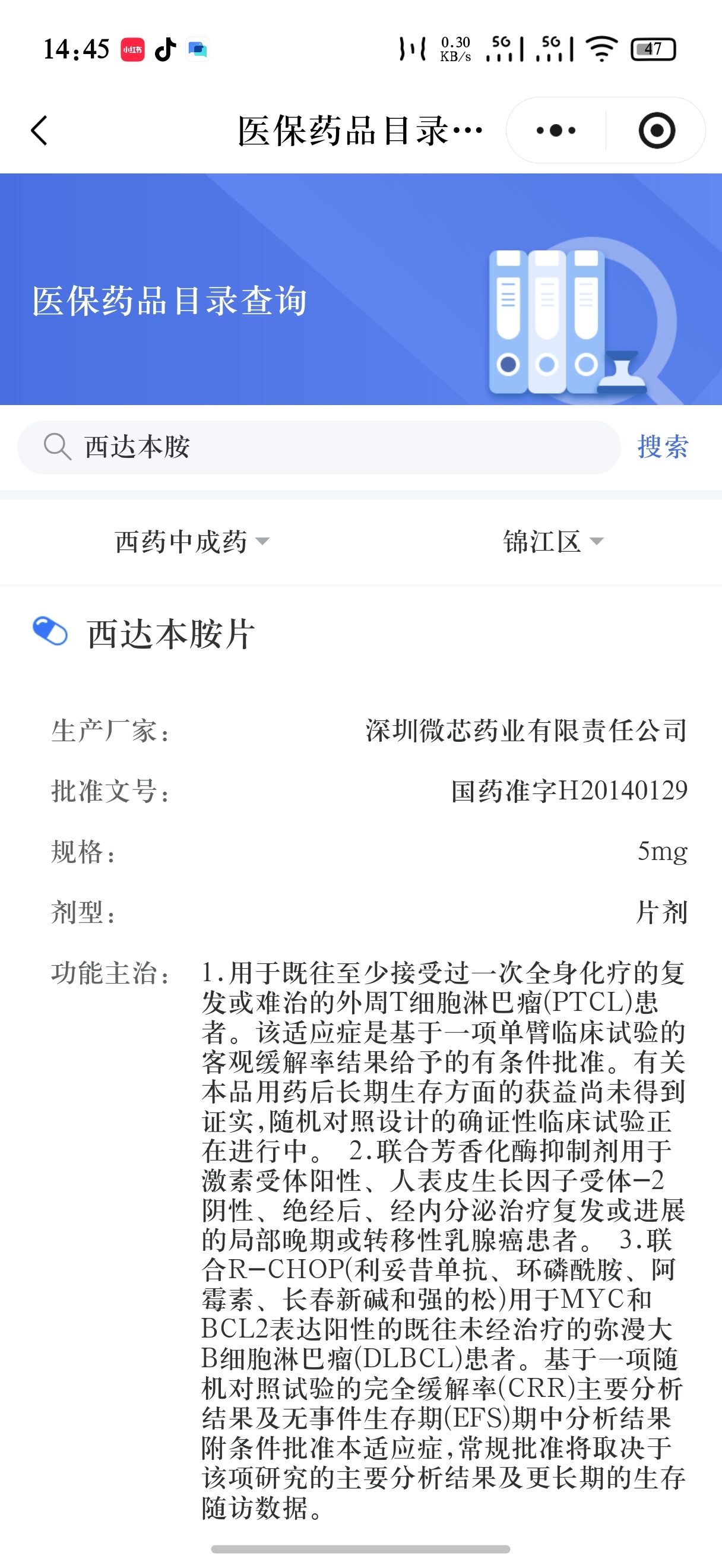Image resolution: width=722 pixels, height=1568 pixels.
Task: Open the mini program three-dot menu
Action: [x=555, y=130]
